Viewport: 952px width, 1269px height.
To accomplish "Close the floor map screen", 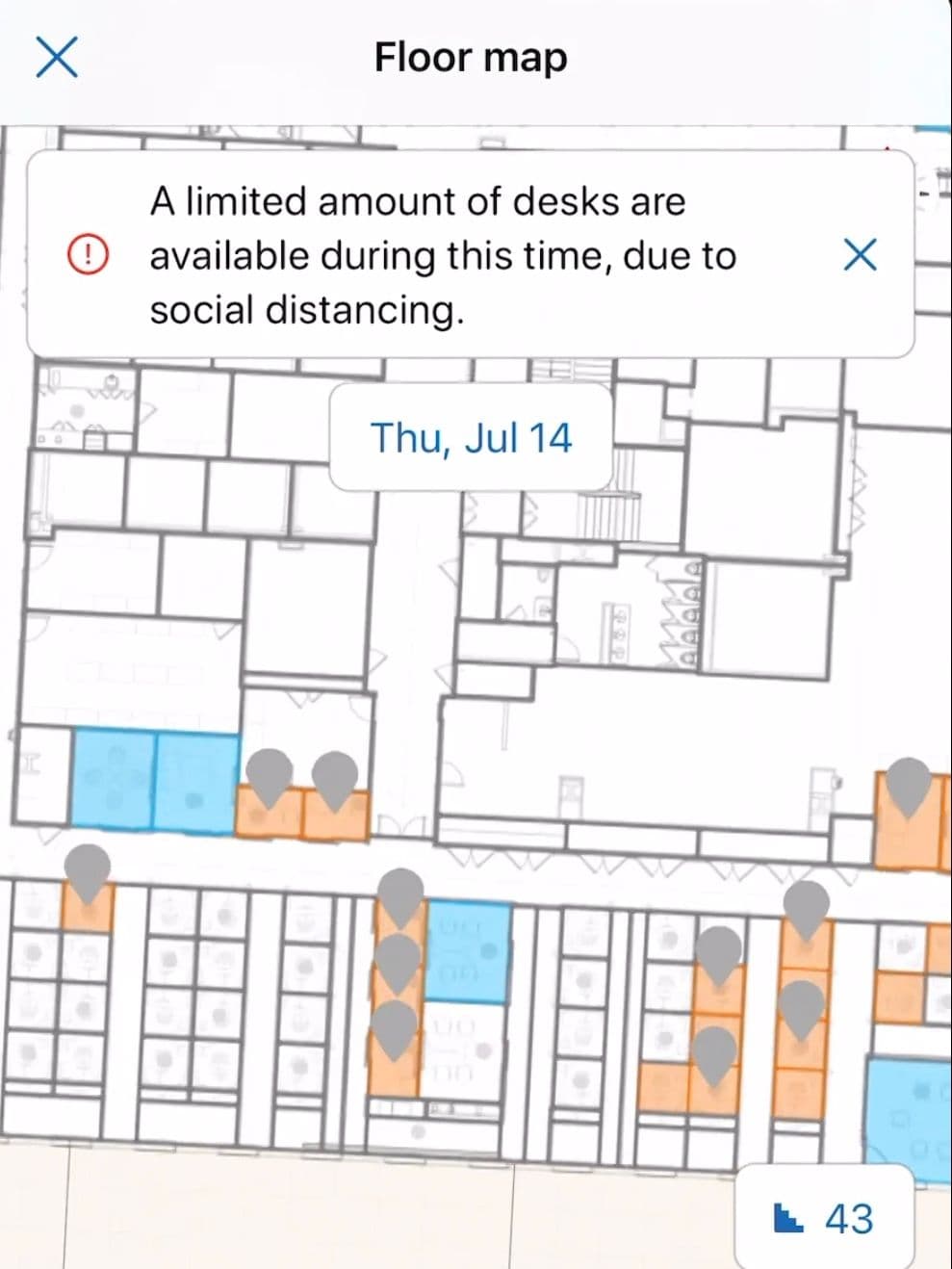I will (x=57, y=58).
